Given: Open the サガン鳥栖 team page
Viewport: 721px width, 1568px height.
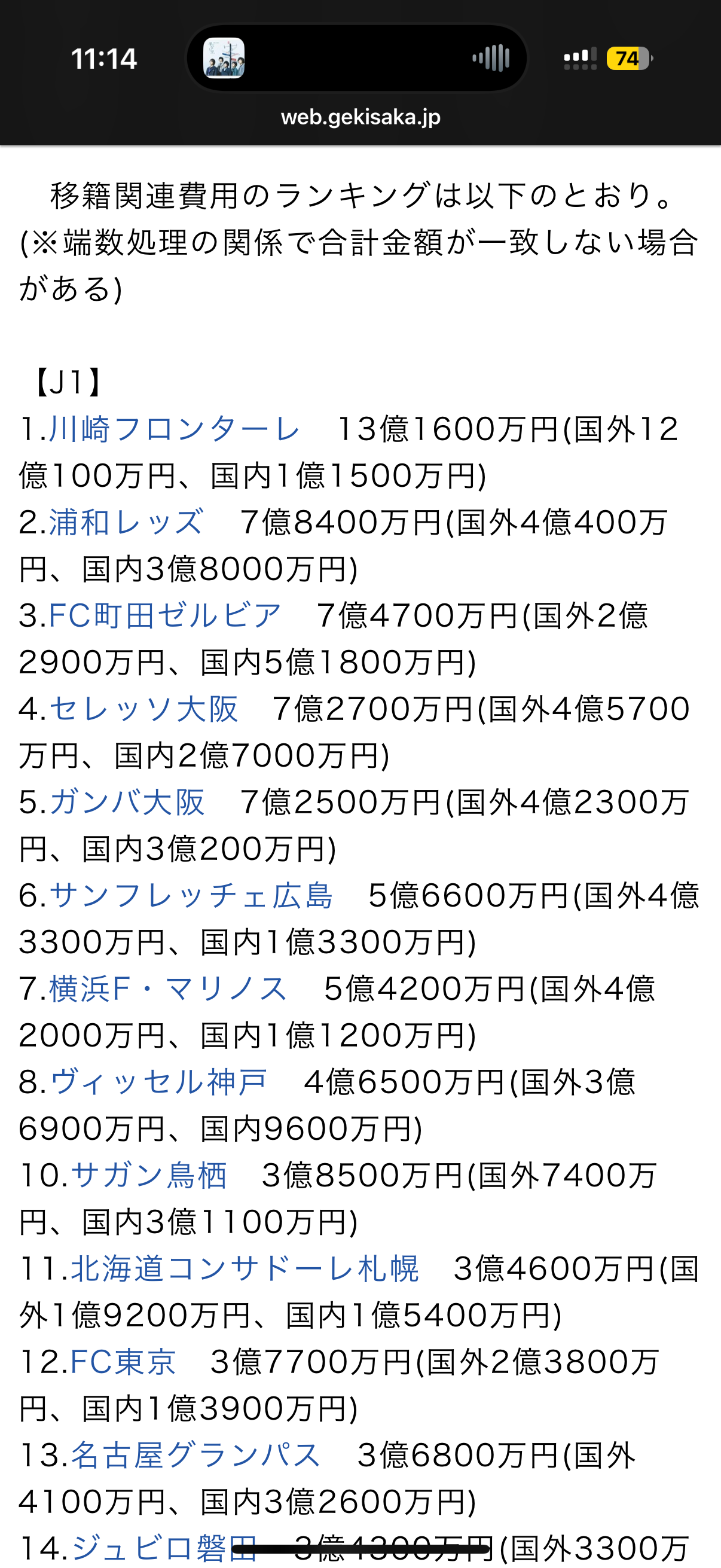Looking at the screenshot, I should point(149,1175).
